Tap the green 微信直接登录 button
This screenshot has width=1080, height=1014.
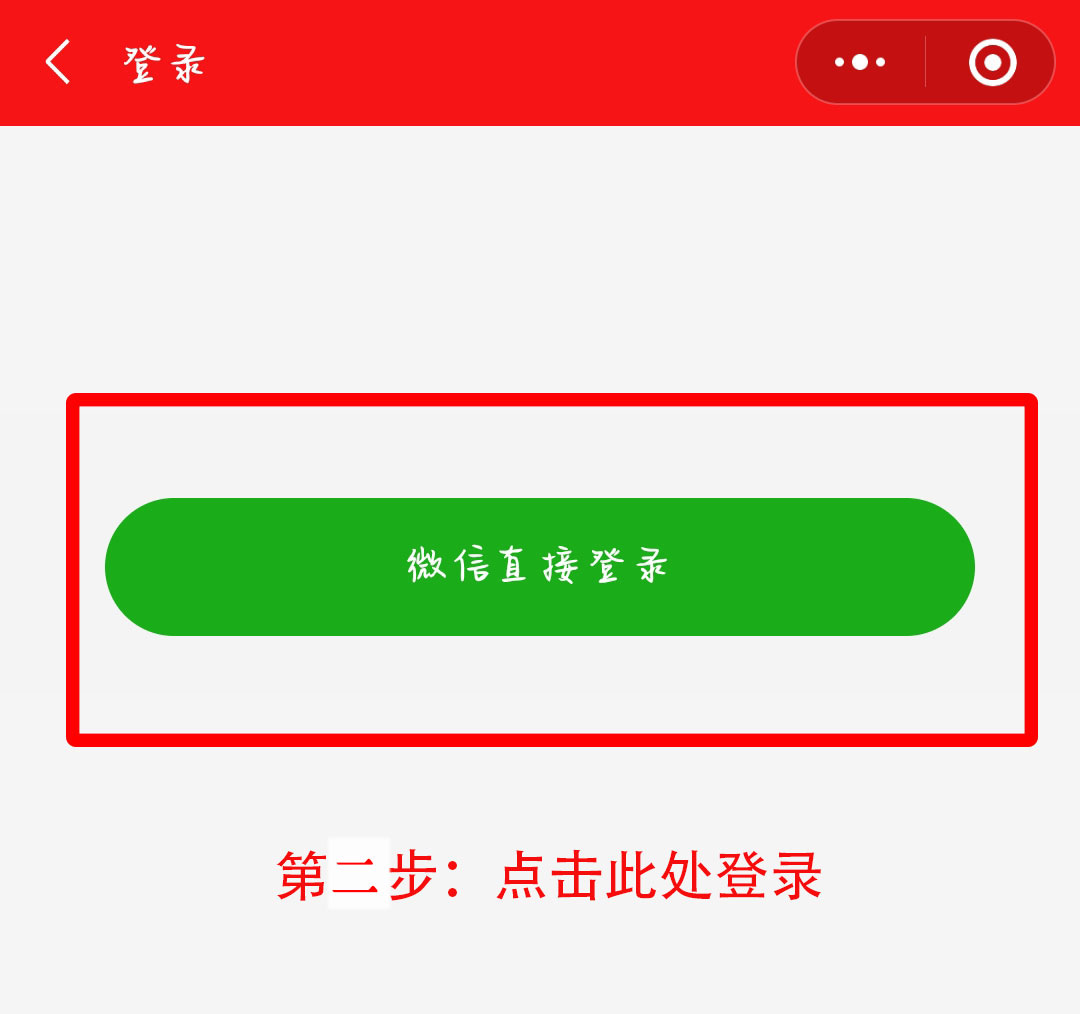[540, 566]
